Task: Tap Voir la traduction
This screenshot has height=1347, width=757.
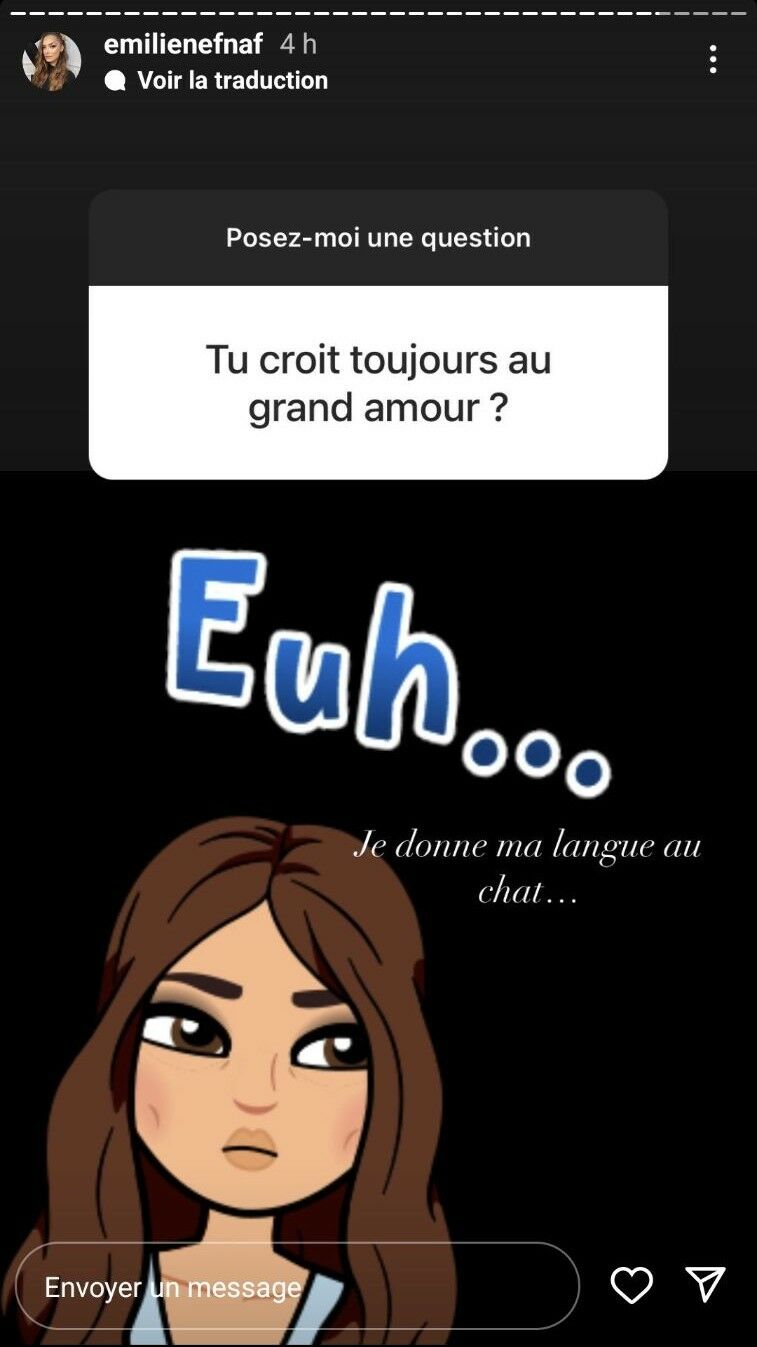Action: [x=231, y=80]
